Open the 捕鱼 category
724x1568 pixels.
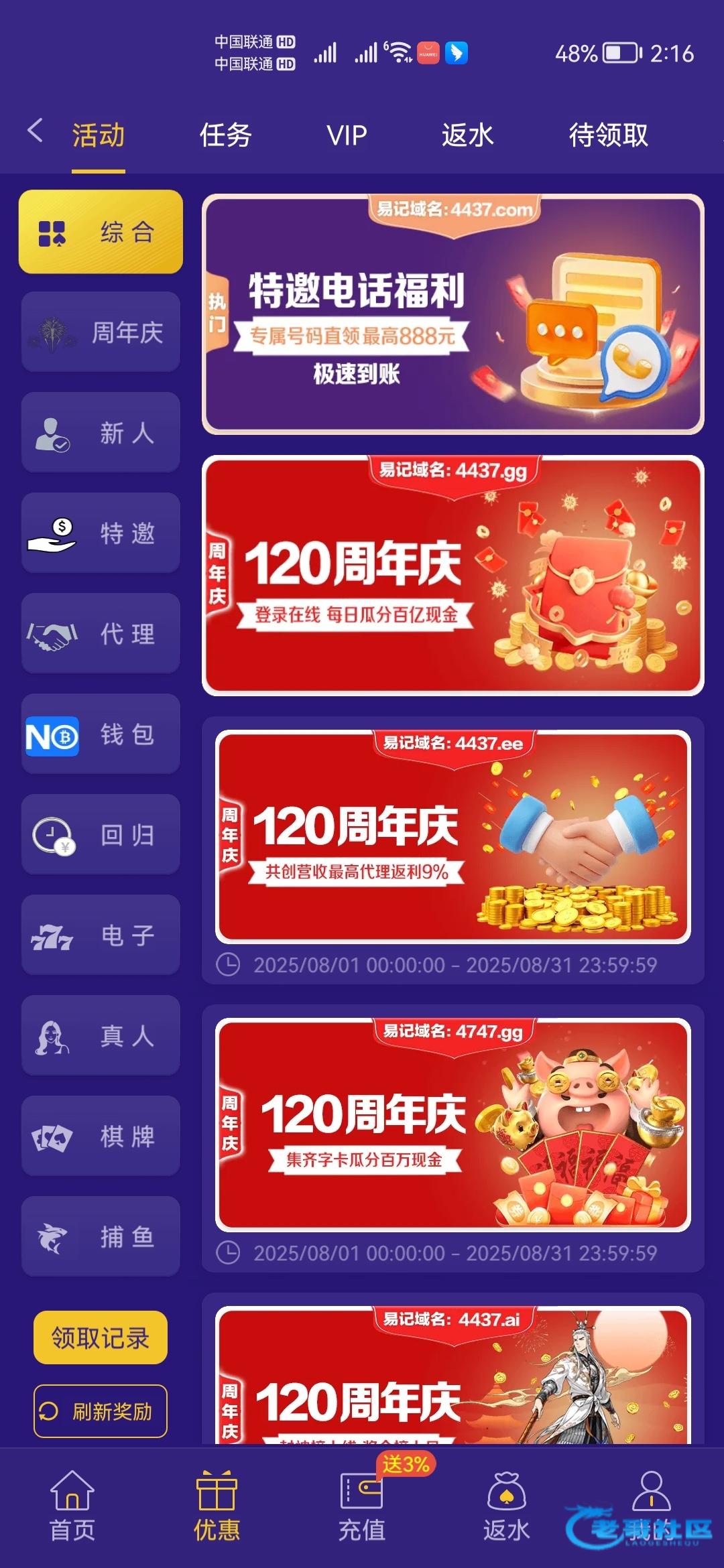101,1237
